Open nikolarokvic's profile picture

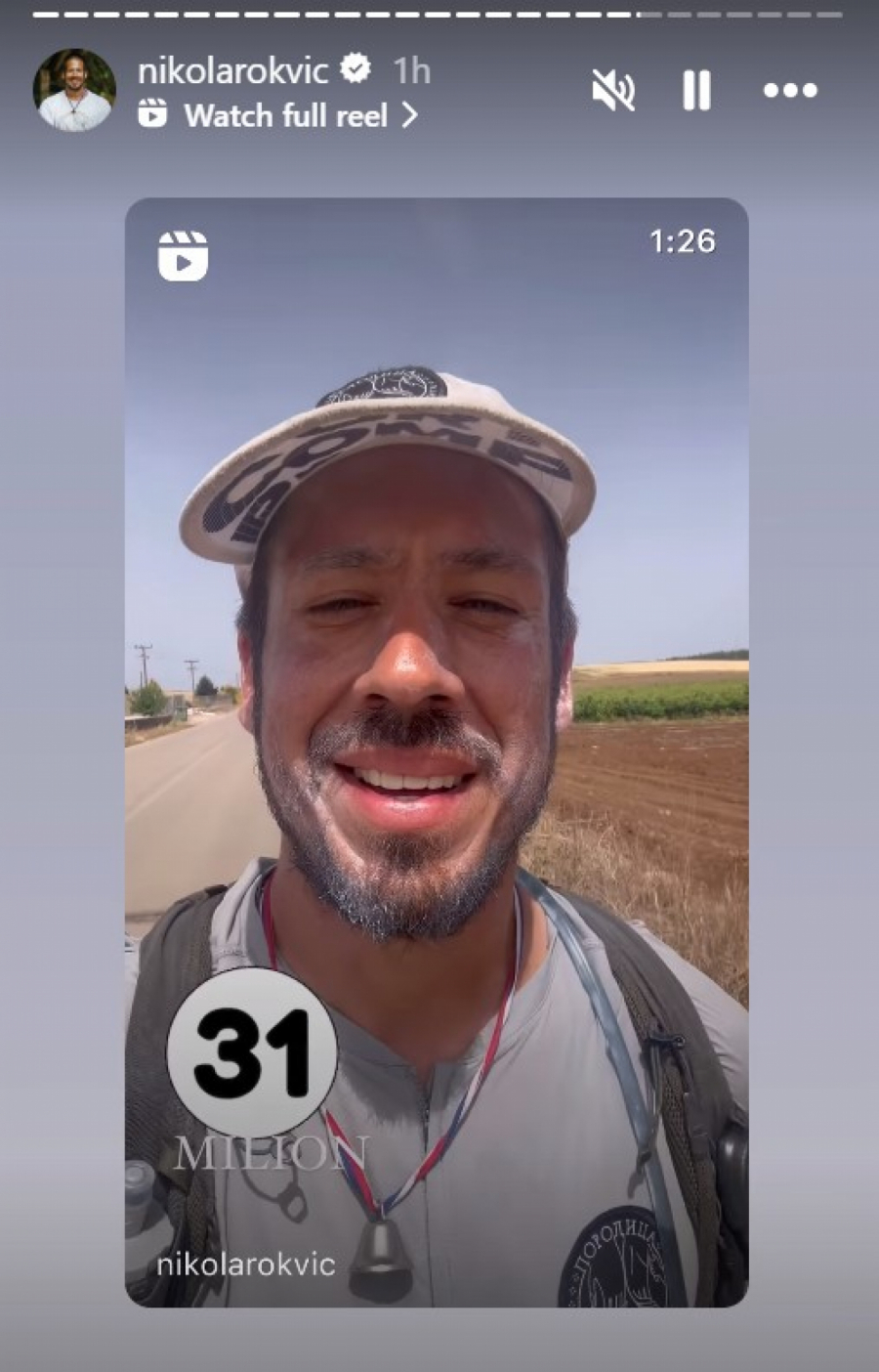pyautogui.click(x=74, y=90)
